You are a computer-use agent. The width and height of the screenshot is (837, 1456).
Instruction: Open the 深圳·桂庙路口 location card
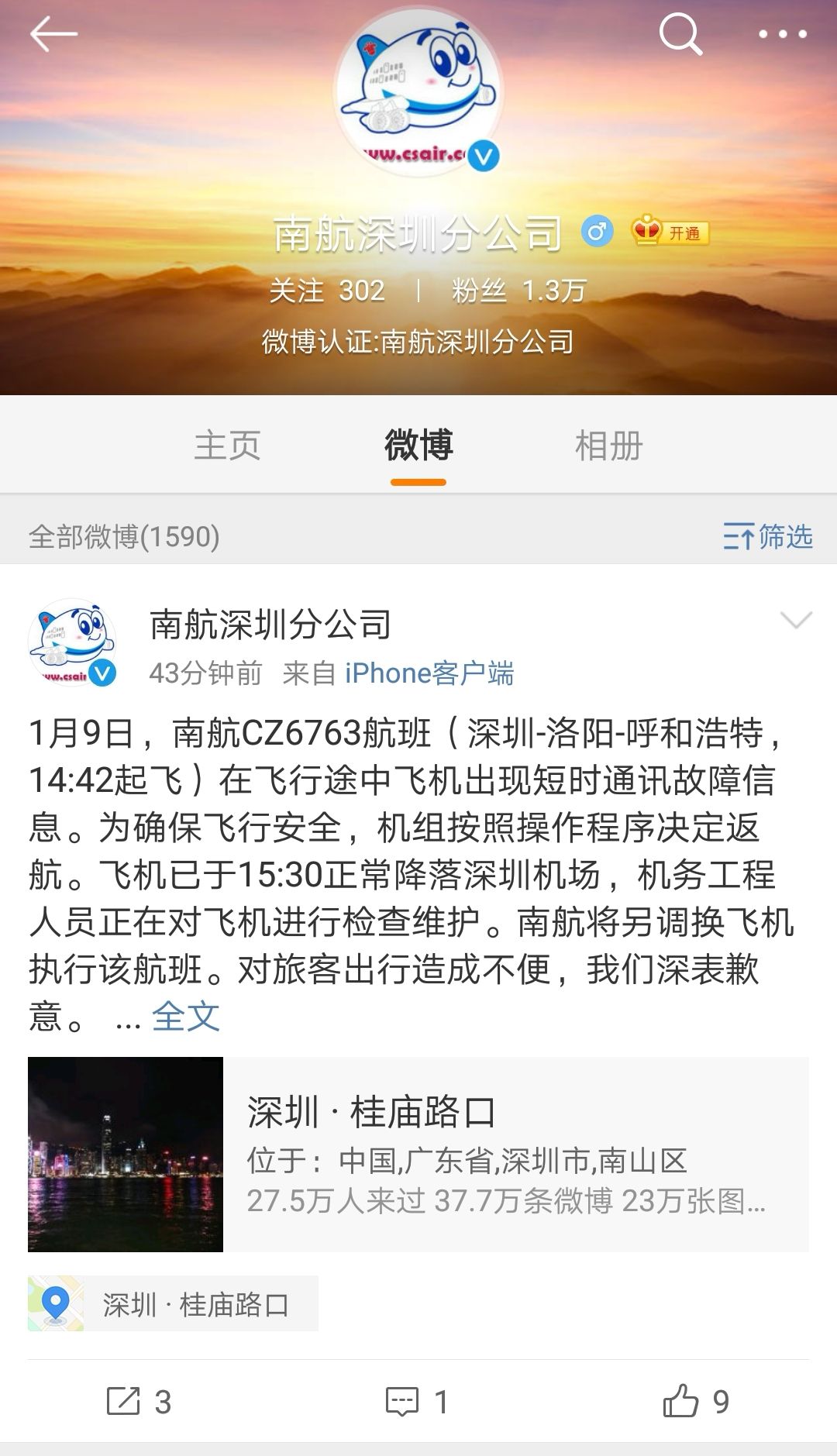418,1154
